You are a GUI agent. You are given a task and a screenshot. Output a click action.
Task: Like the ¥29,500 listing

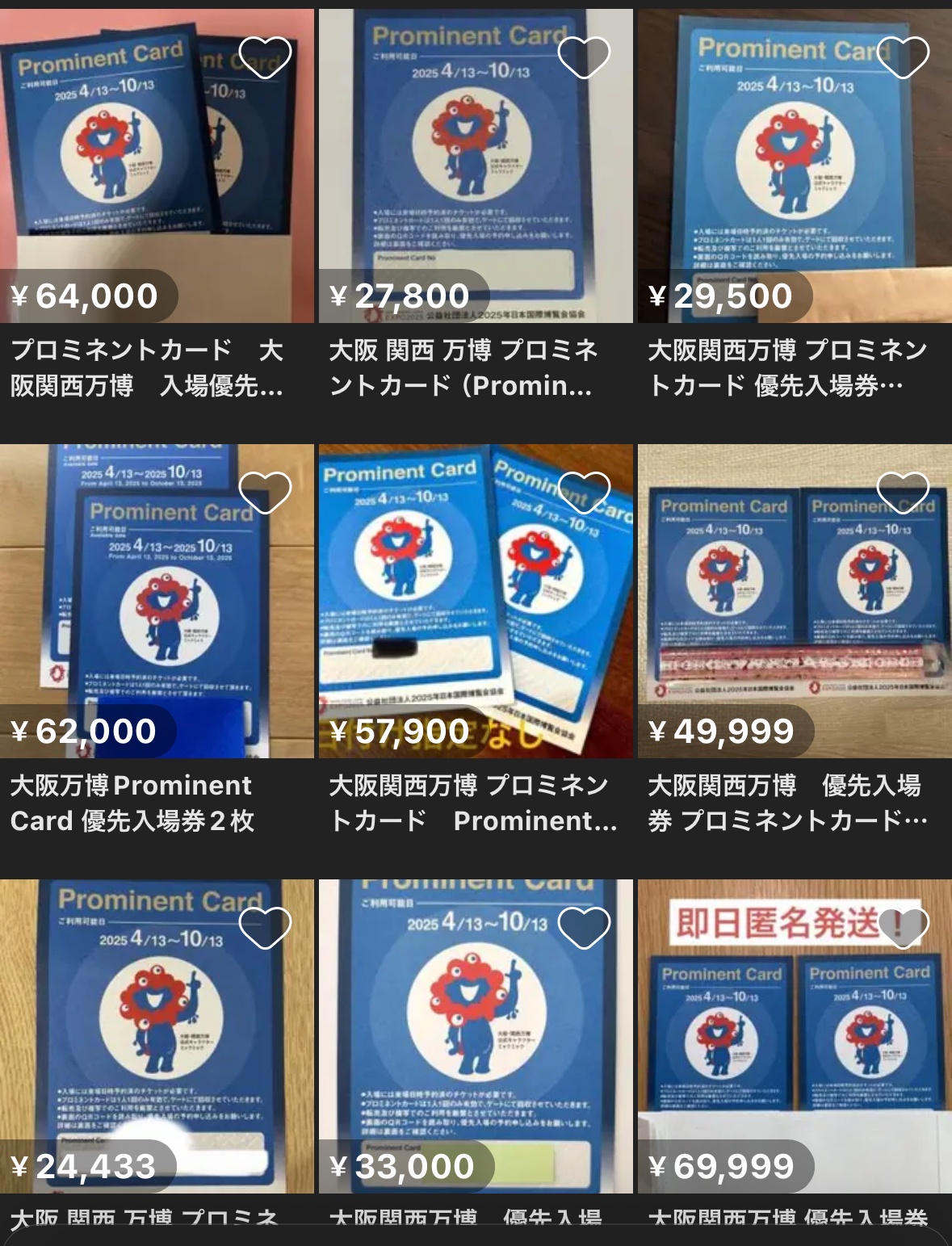point(903,58)
